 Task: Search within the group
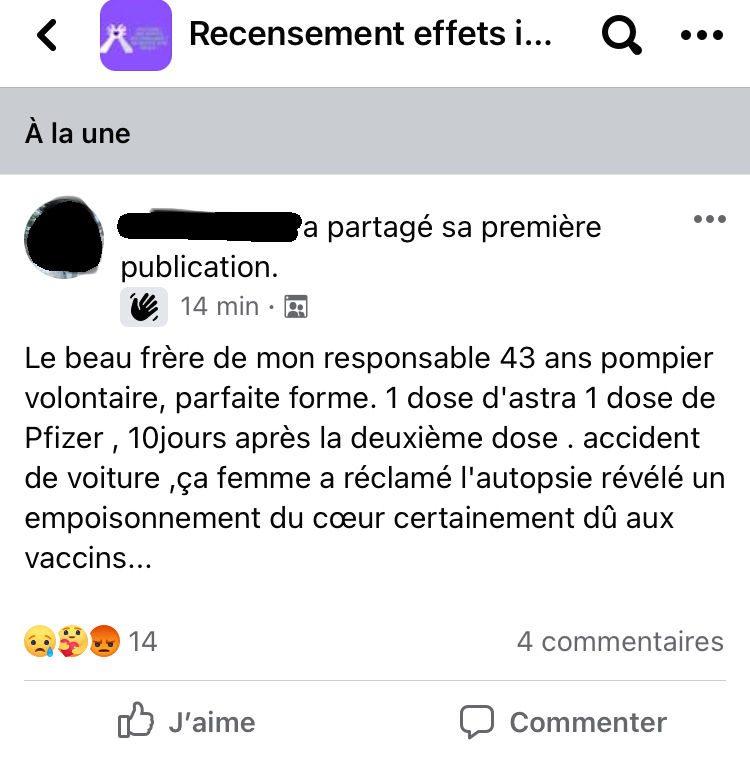pos(621,36)
